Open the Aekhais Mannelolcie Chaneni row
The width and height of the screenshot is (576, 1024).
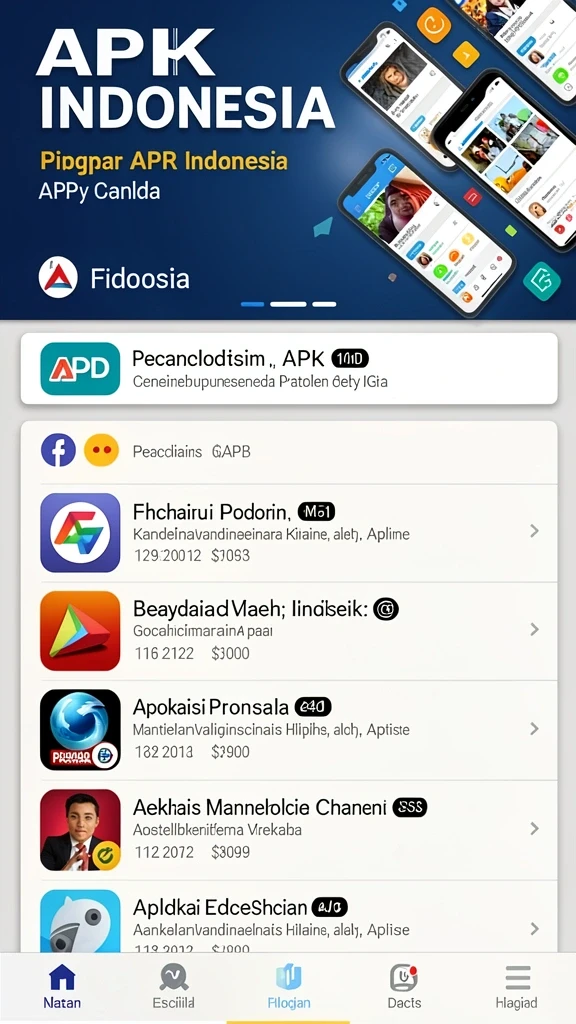pyautogui.click(x=289, y=830)
